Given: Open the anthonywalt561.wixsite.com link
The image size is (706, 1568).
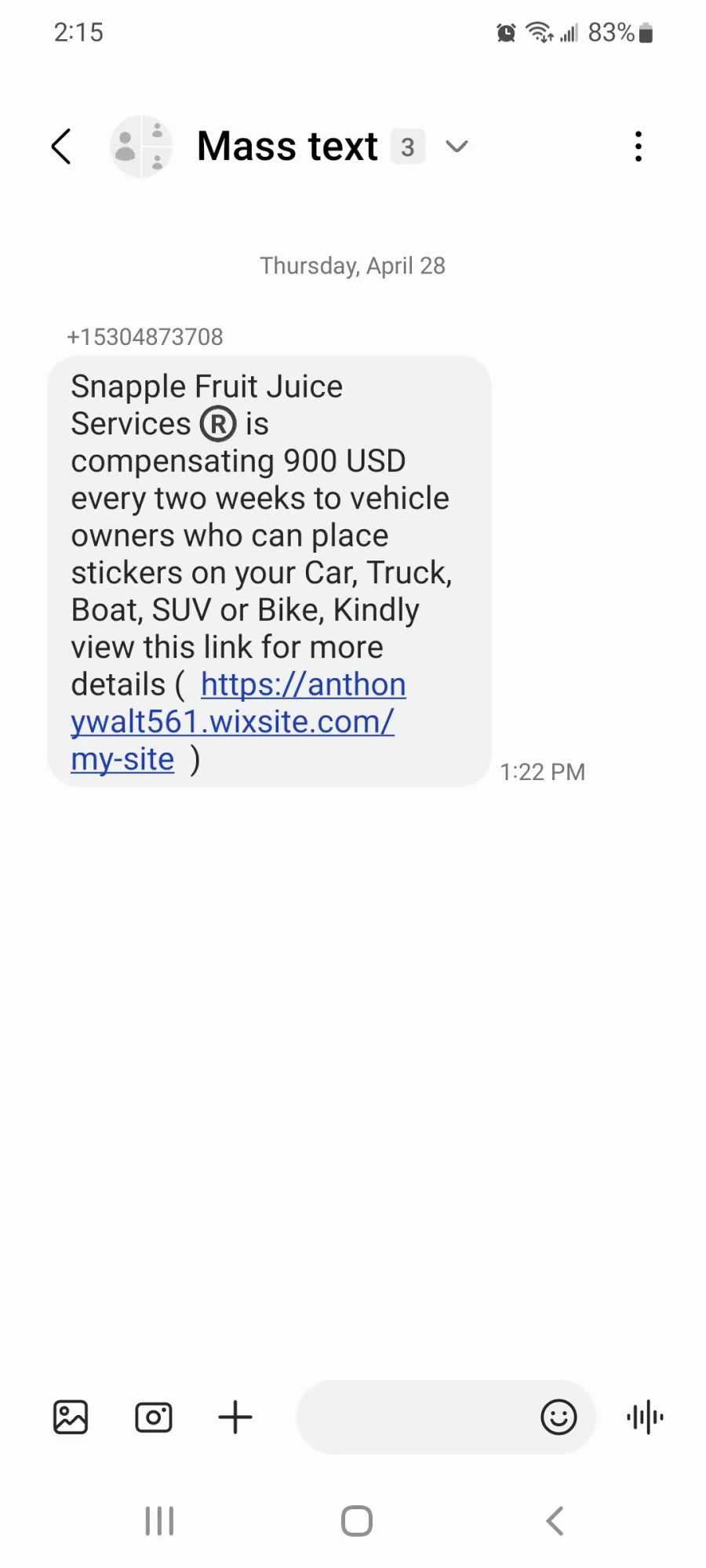Looking at the screenshot, I should (x=238, y=721).
